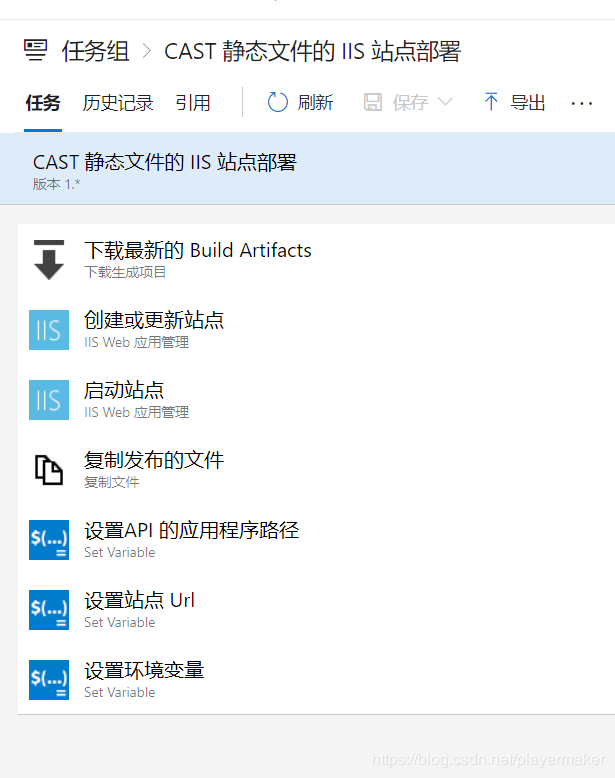Open the 创建或更新站点 task

click(x=154, y=329)
